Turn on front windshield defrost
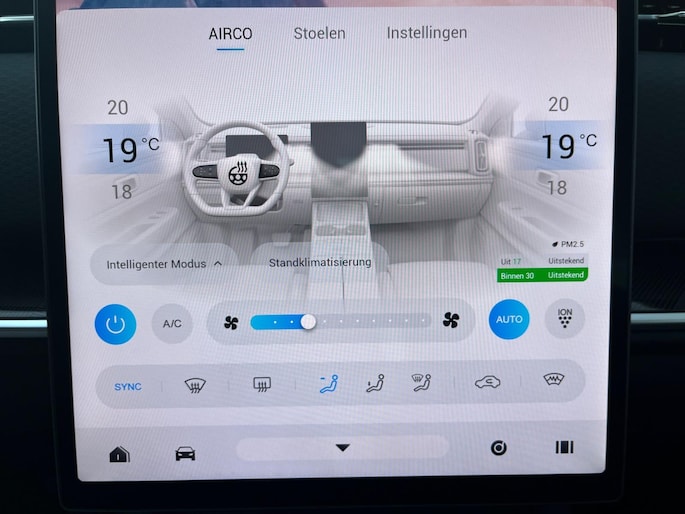 click(x=195, y=385)
